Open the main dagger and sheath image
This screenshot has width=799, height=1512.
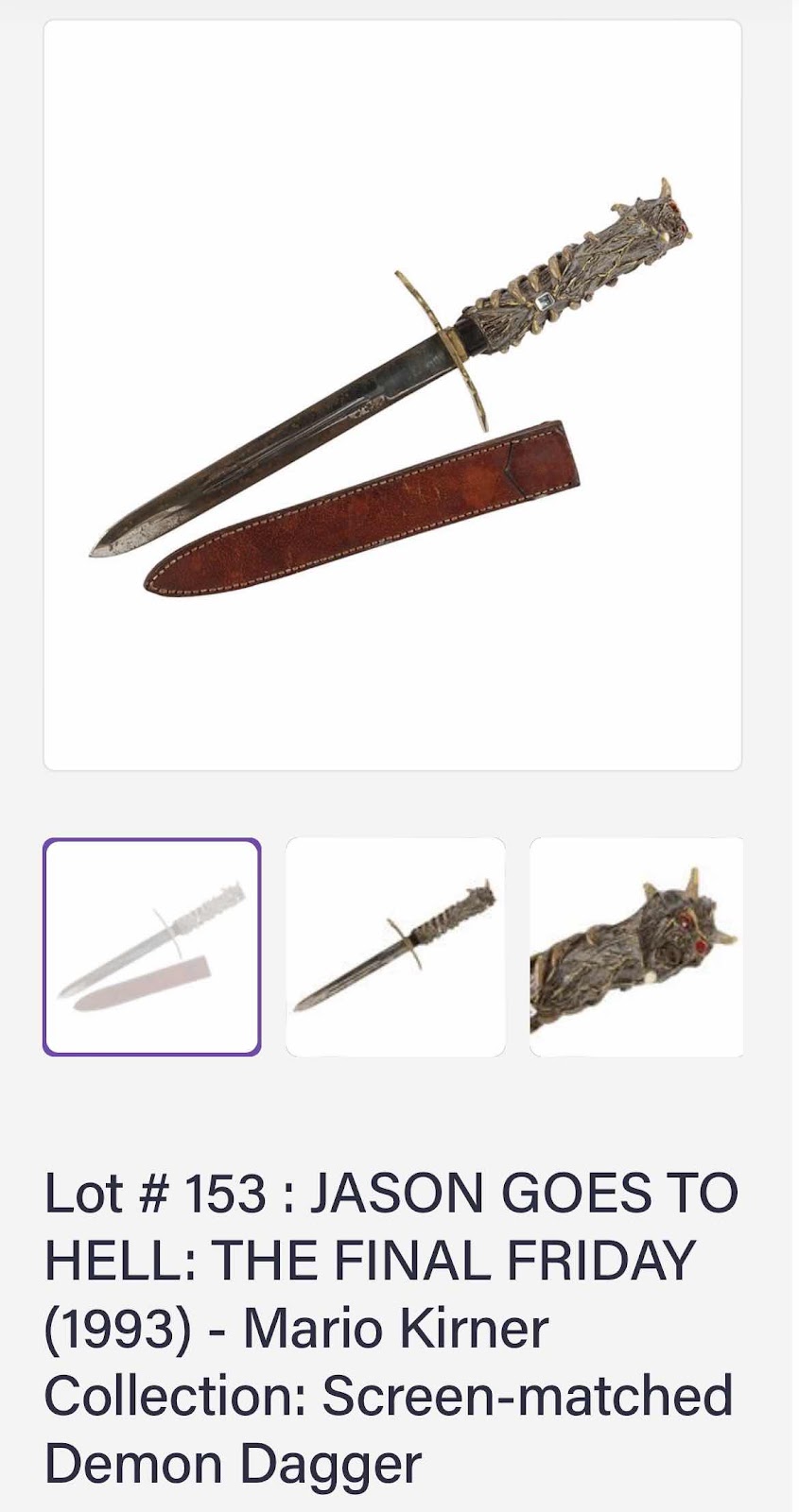click(392, 395)
